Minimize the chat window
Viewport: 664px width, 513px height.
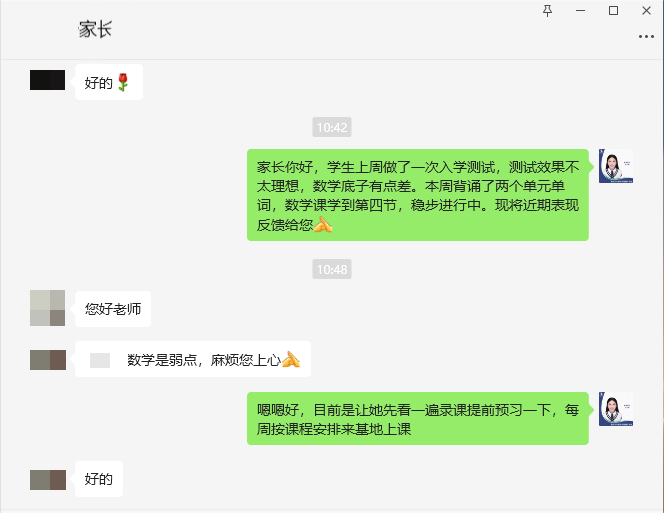[581, 10]
